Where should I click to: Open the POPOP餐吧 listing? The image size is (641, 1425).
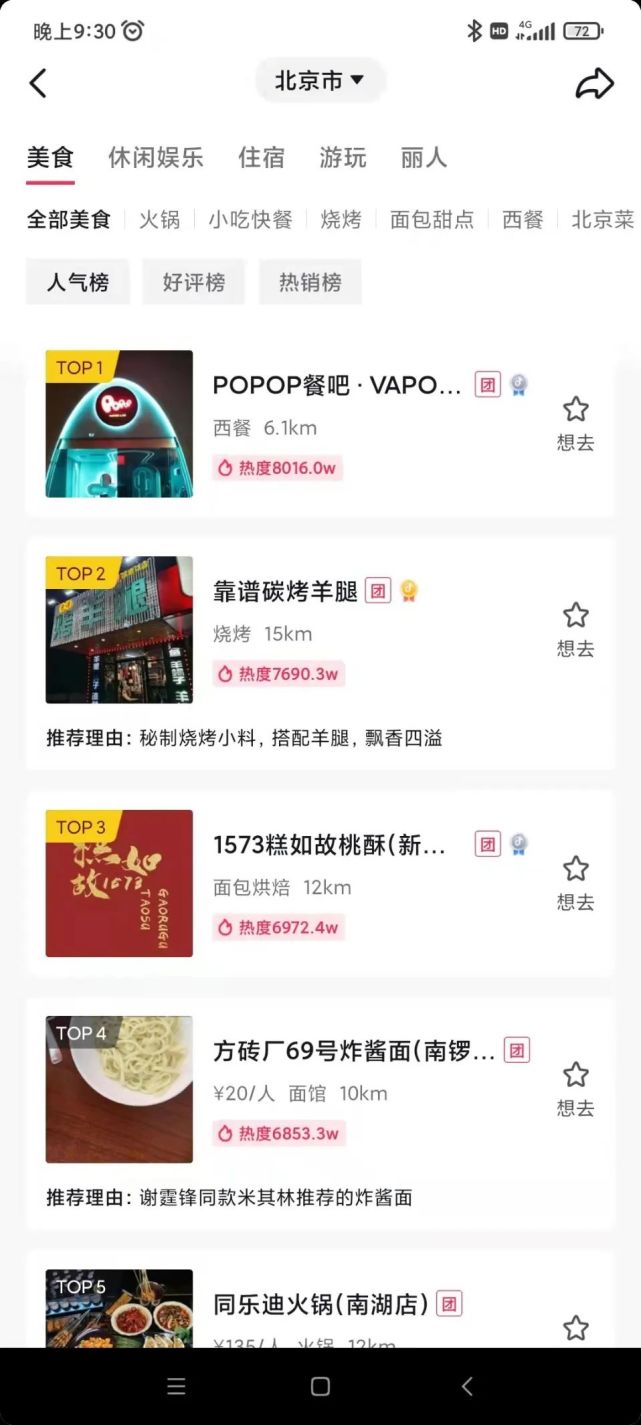pos(337,386)
